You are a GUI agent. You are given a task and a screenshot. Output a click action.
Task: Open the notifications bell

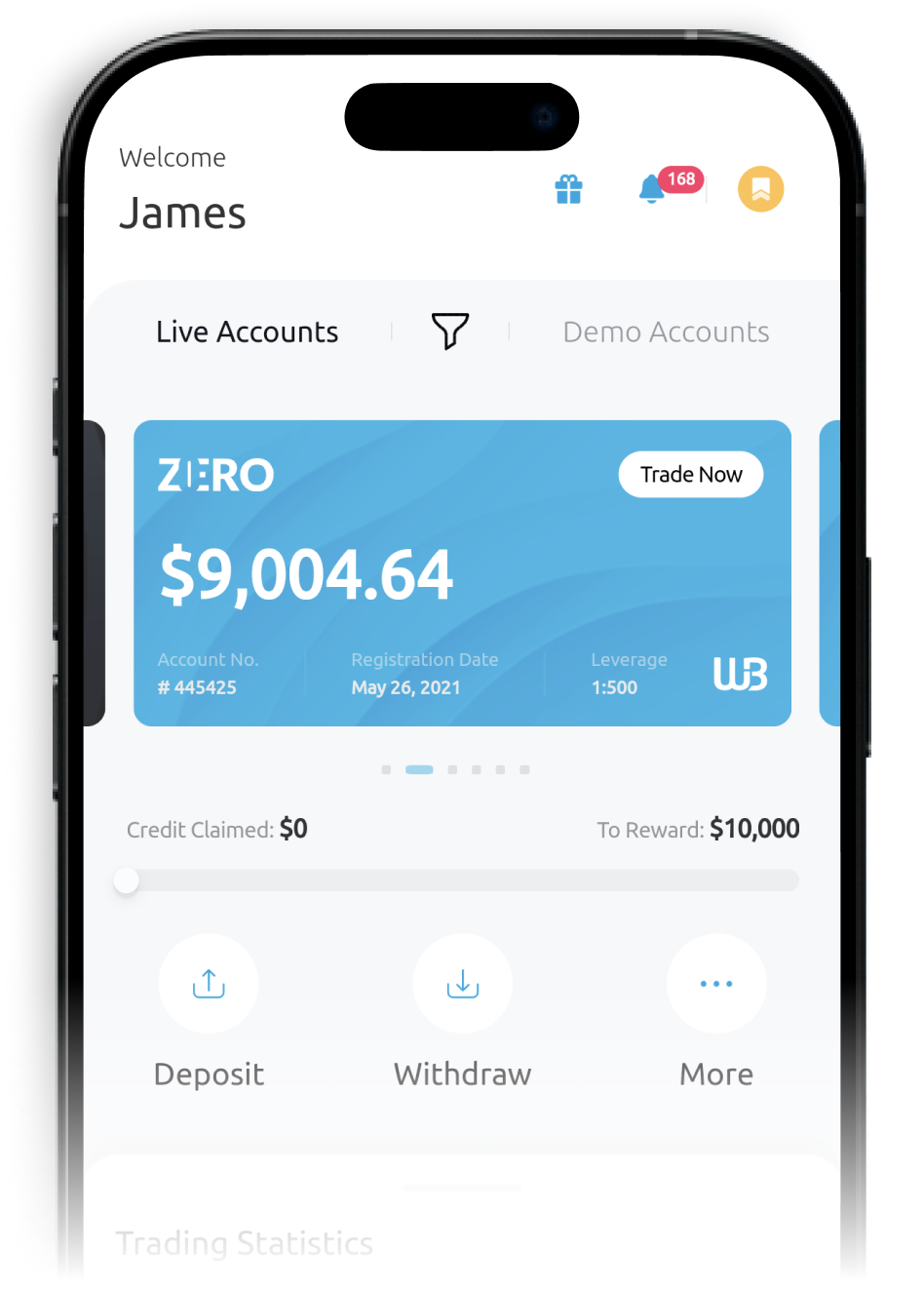tap(652, 189)
